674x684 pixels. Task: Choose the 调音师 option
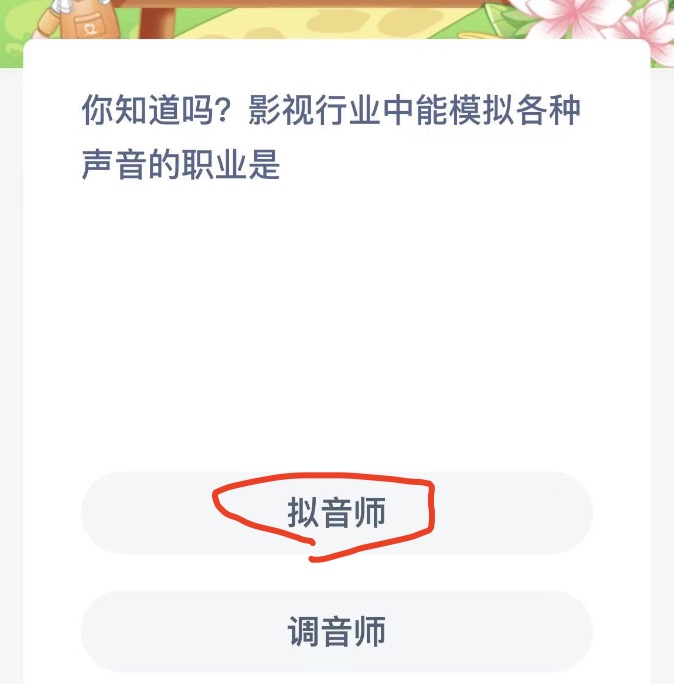336,631
